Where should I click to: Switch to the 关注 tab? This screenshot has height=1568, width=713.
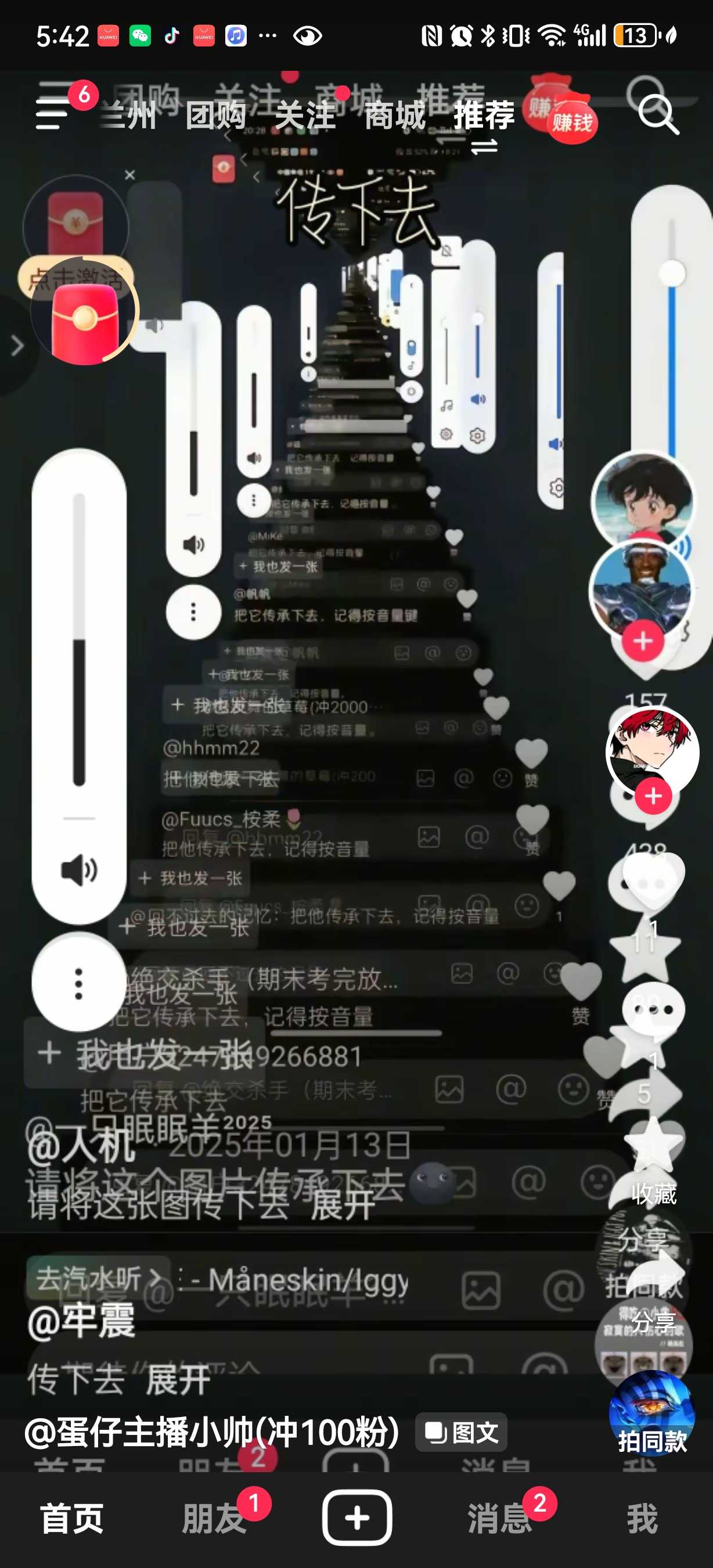click(x=305, y=116)
